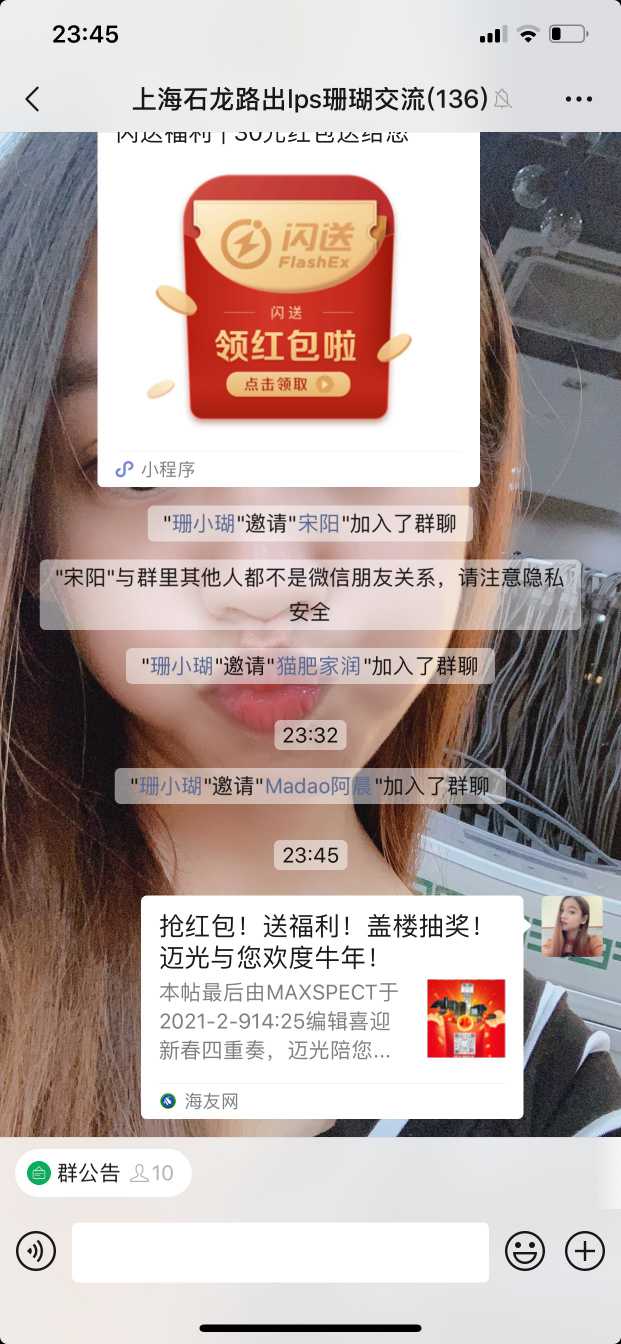Viewport: 621px width, 1344px height.
Task: Open the FlashEx red packet mini program card
Action: (x=288, y=300)
